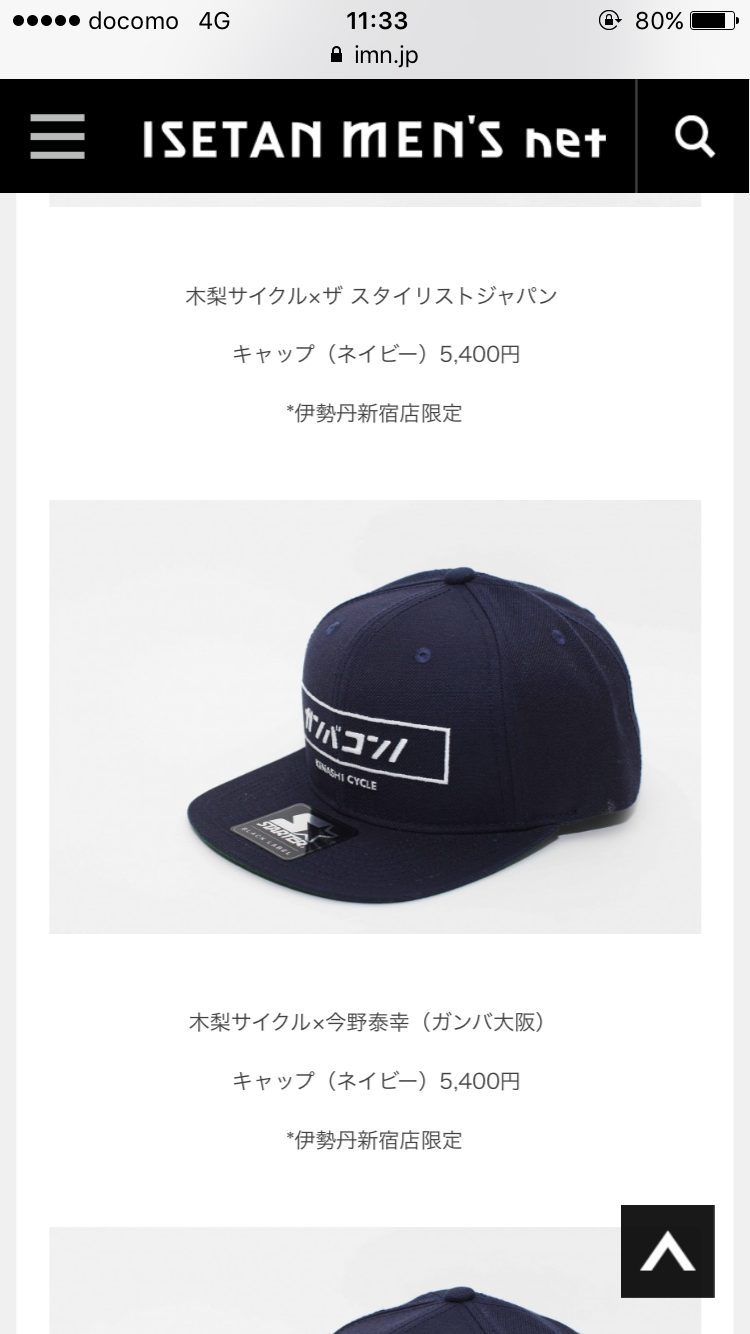
Task: Jump back to top of page
Action: (667, 1251)
